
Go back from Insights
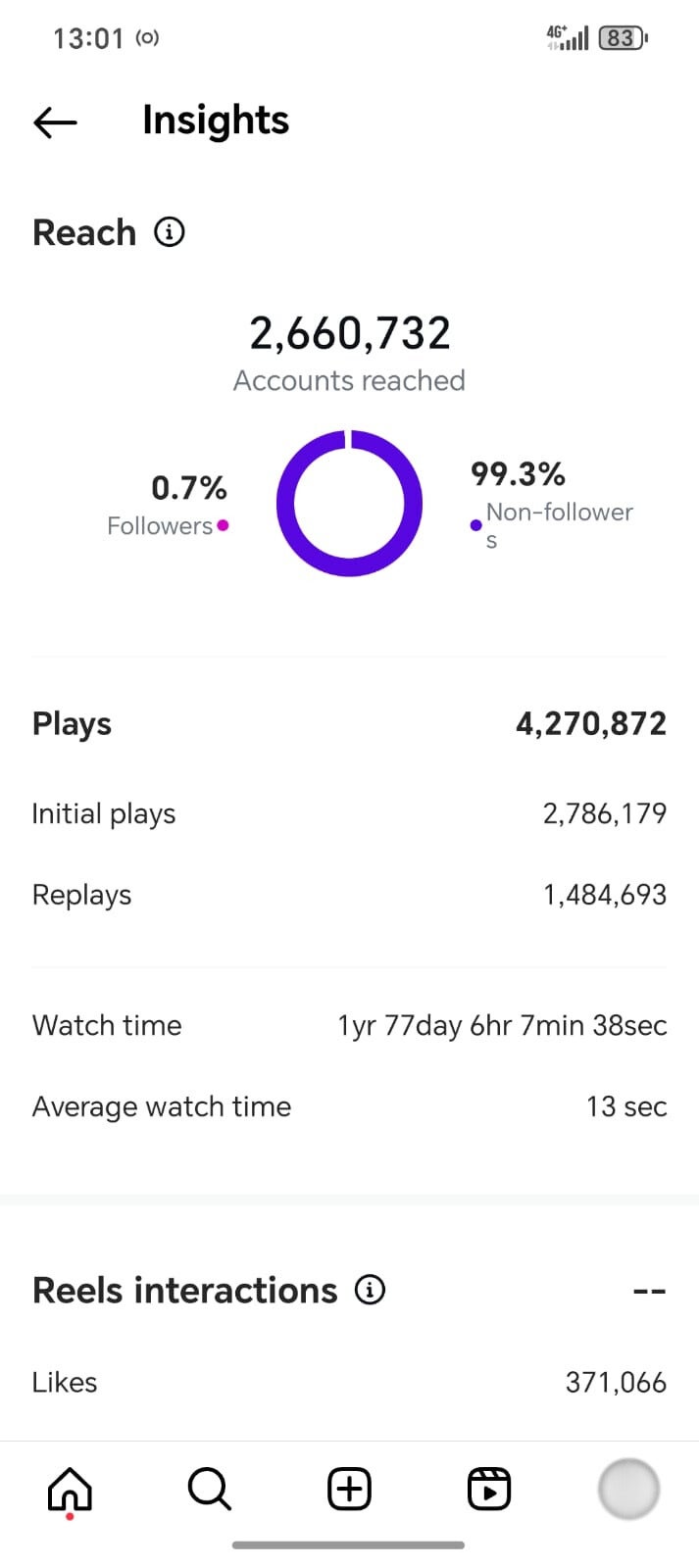pyautogui.click(x=55, y=122)
